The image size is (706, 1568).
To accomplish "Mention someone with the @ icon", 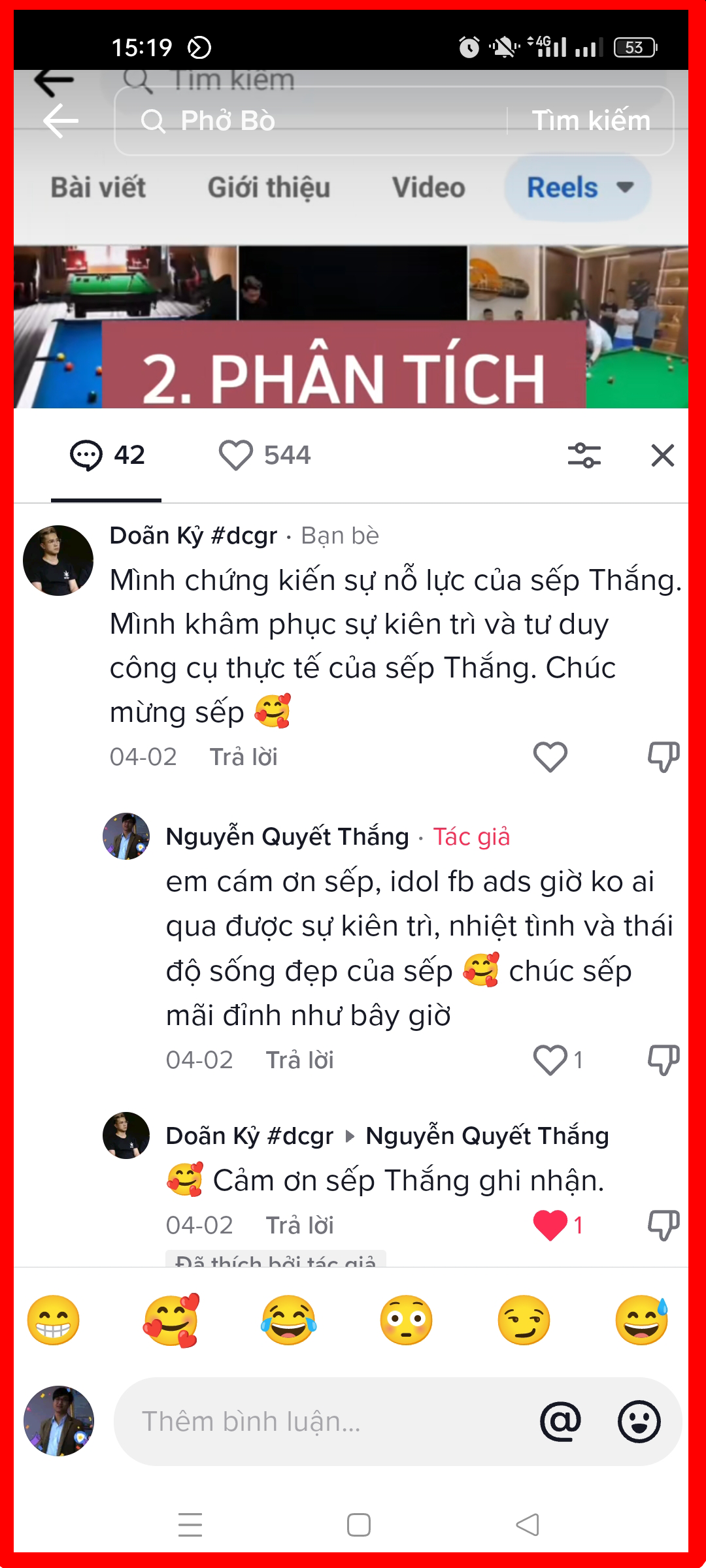I will click(560, 1422).
